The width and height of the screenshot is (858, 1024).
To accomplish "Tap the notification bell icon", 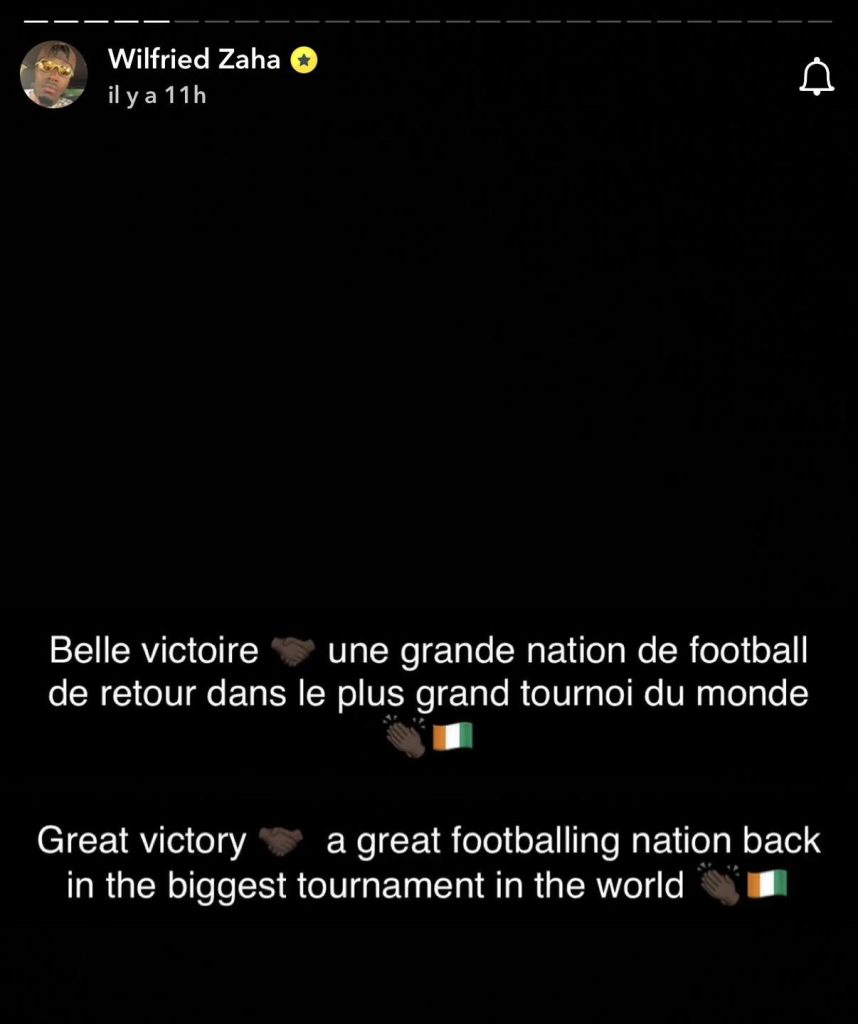I will 816,77.
